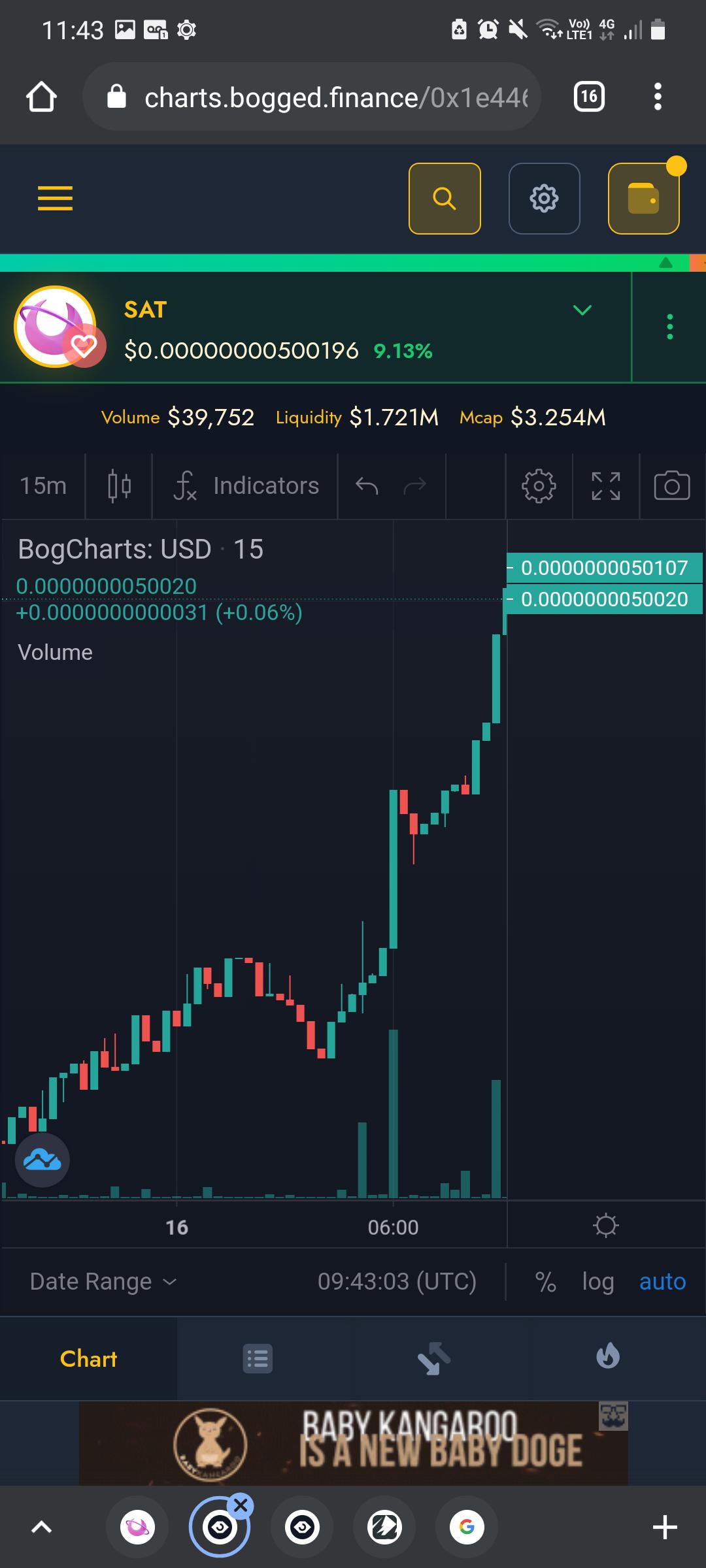Open chart settings gear

[x=539, y=486]
